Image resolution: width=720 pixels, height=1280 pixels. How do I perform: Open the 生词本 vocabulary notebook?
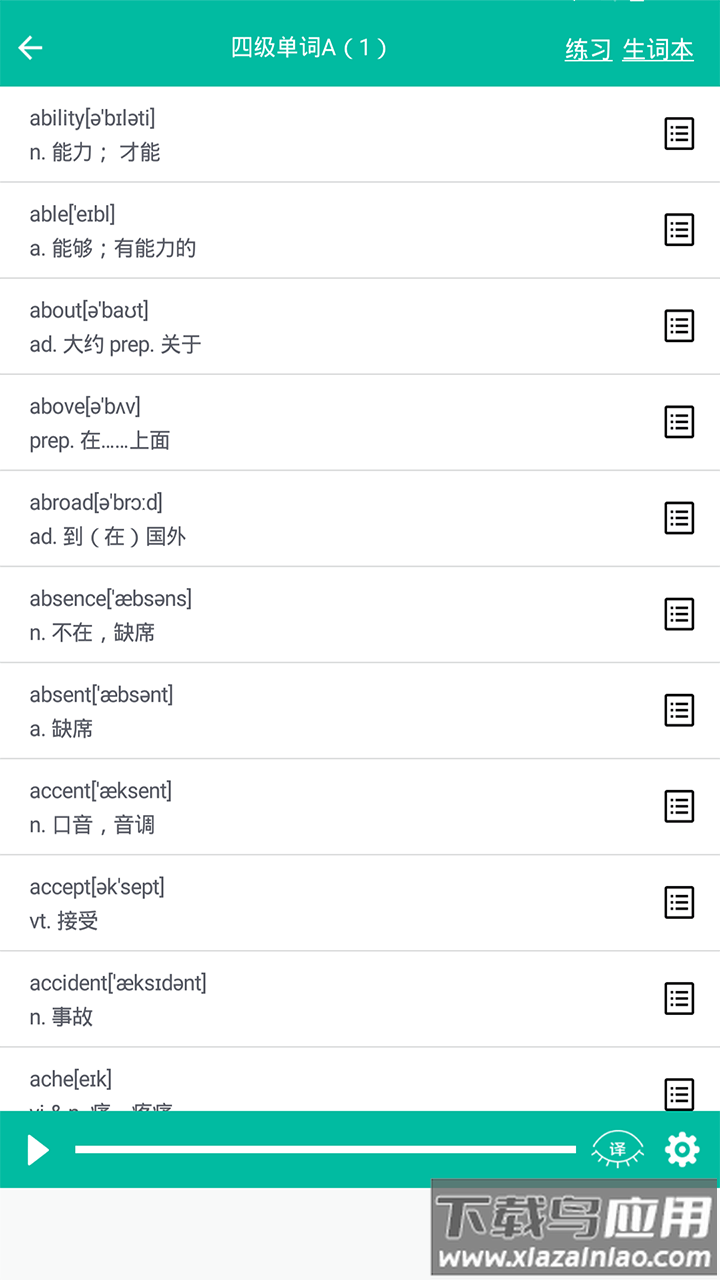click(x=657, y=48)
